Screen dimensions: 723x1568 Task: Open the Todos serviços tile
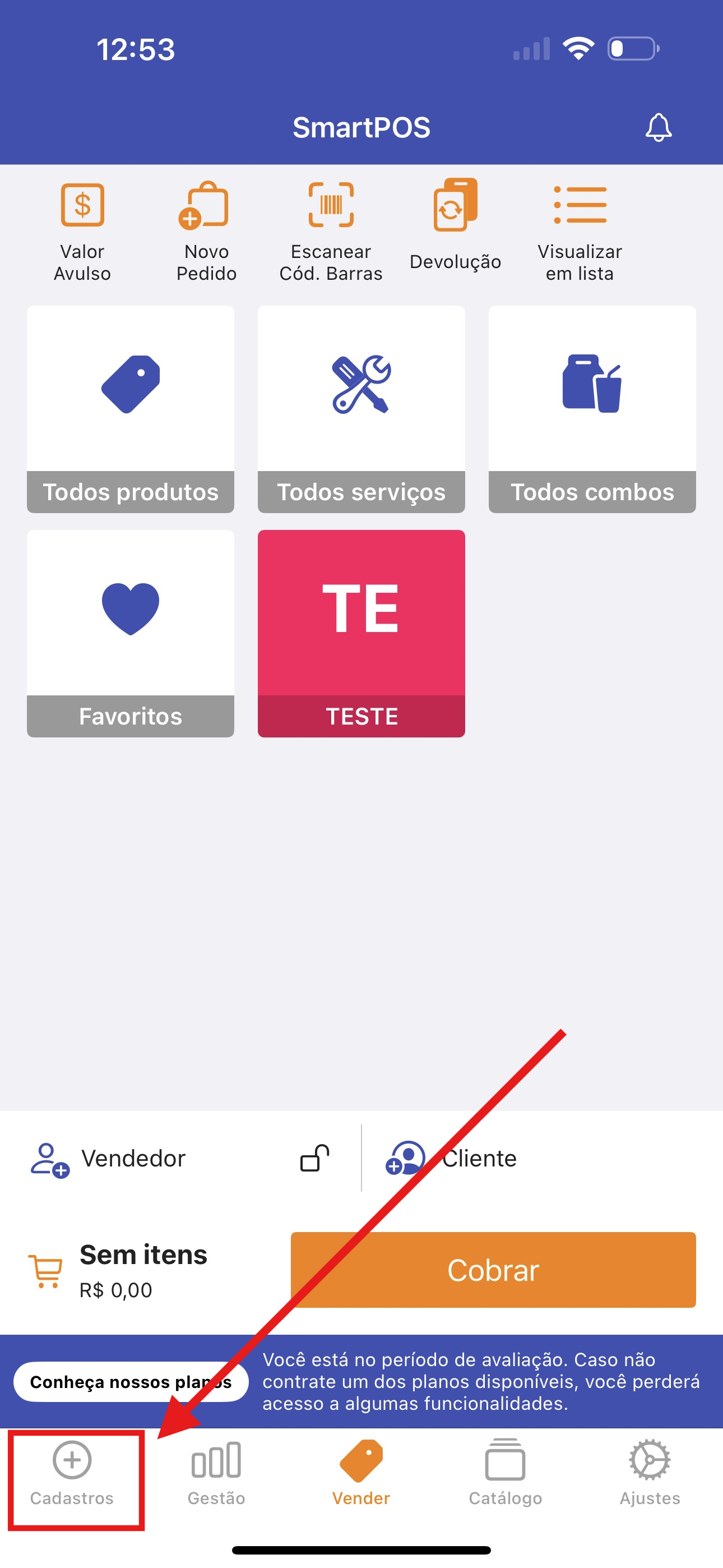[x=361, y=409]
